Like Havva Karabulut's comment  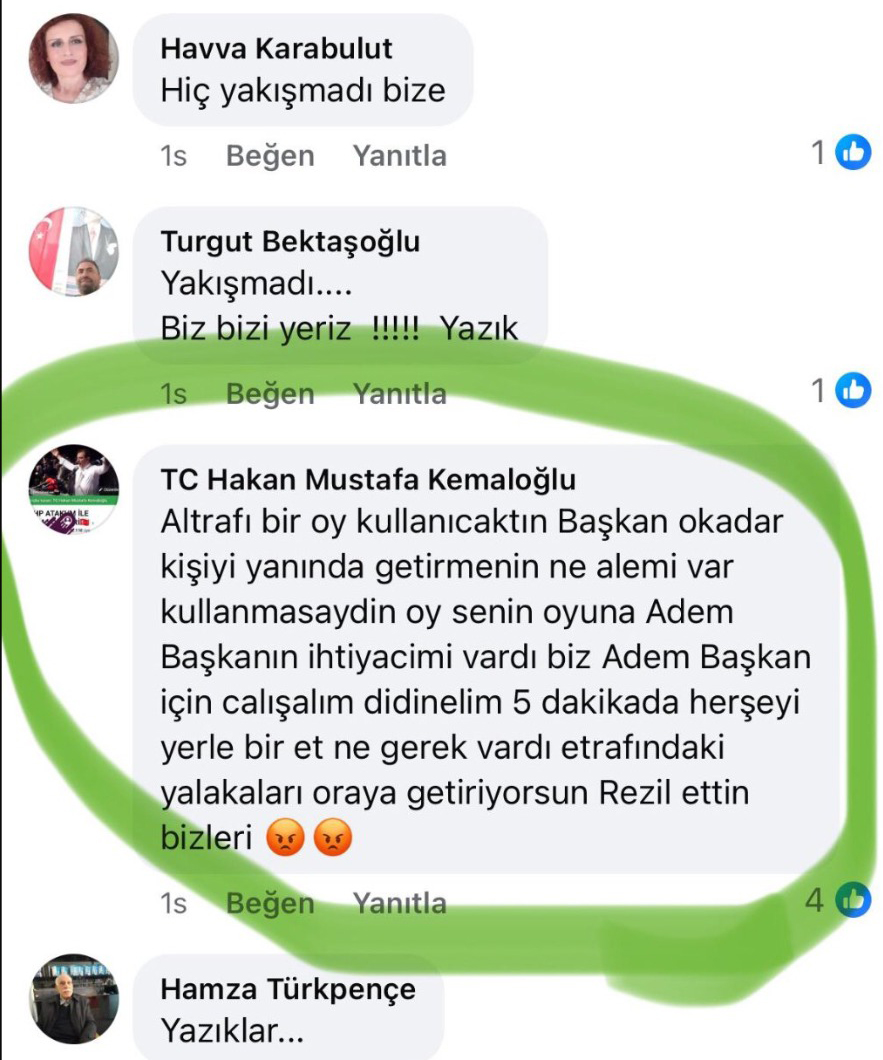(x=270, y=156)
